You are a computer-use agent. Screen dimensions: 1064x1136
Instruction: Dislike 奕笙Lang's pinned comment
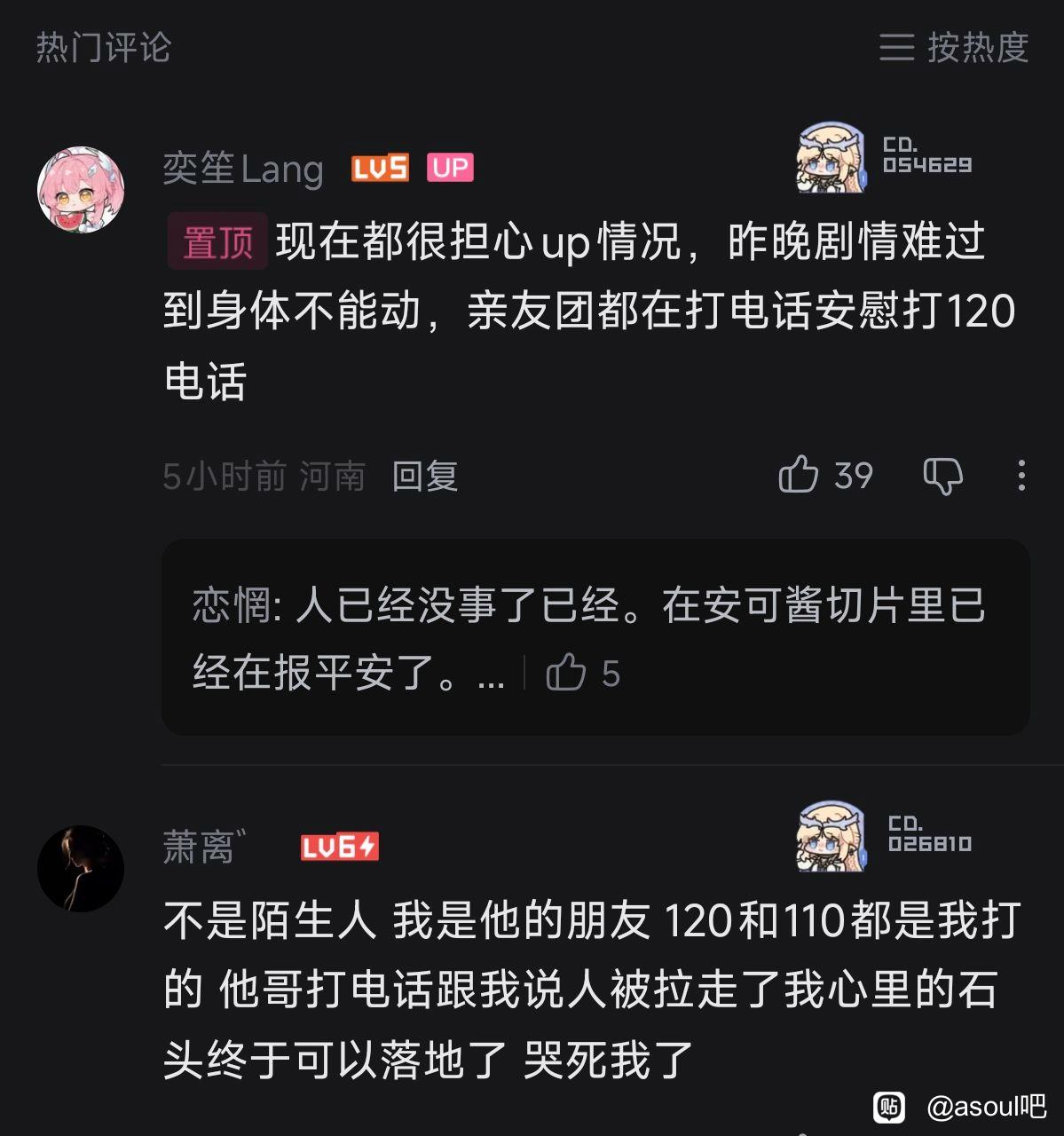[x=942, y=477]
